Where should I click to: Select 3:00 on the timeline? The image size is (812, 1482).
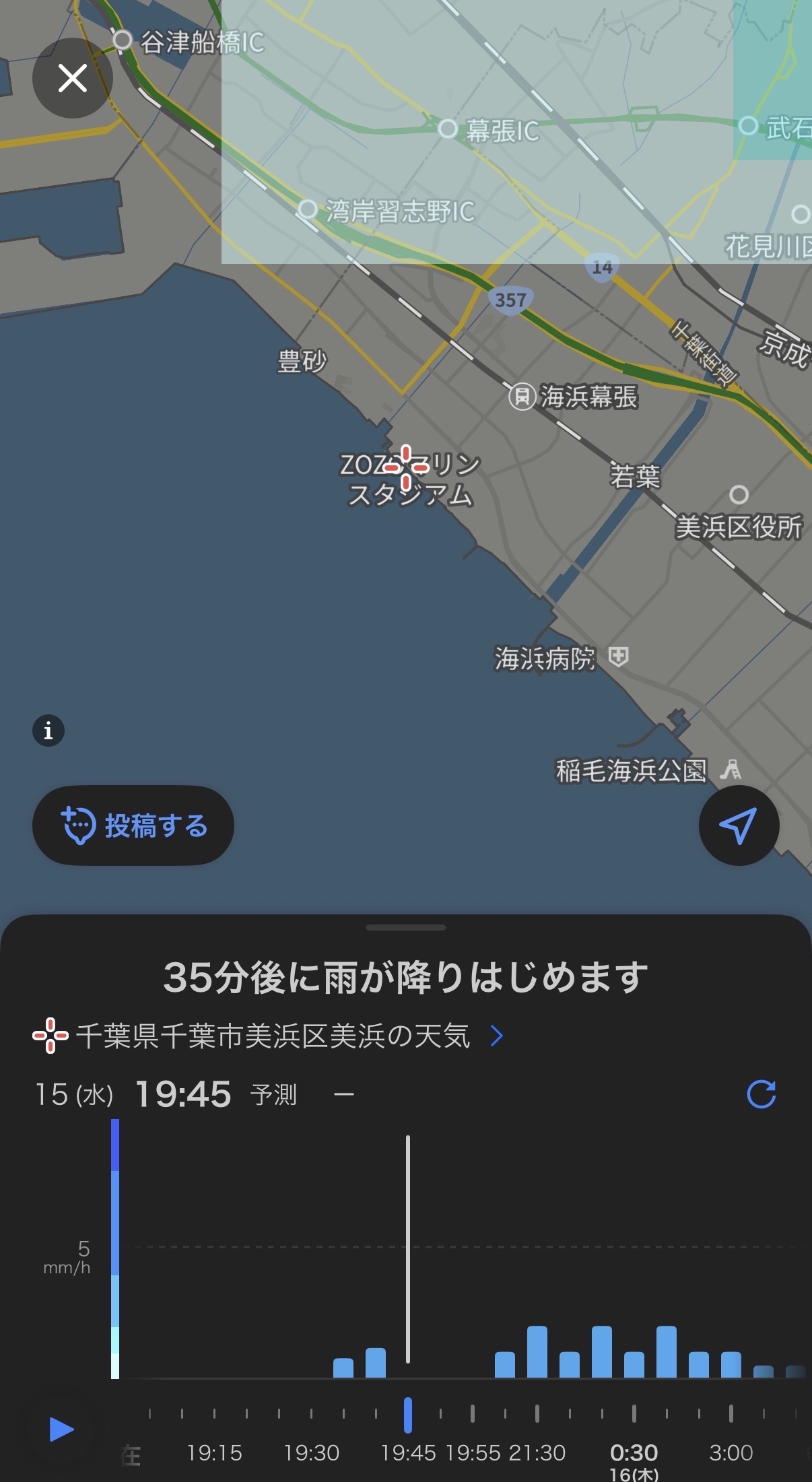tap(731, 1452)
